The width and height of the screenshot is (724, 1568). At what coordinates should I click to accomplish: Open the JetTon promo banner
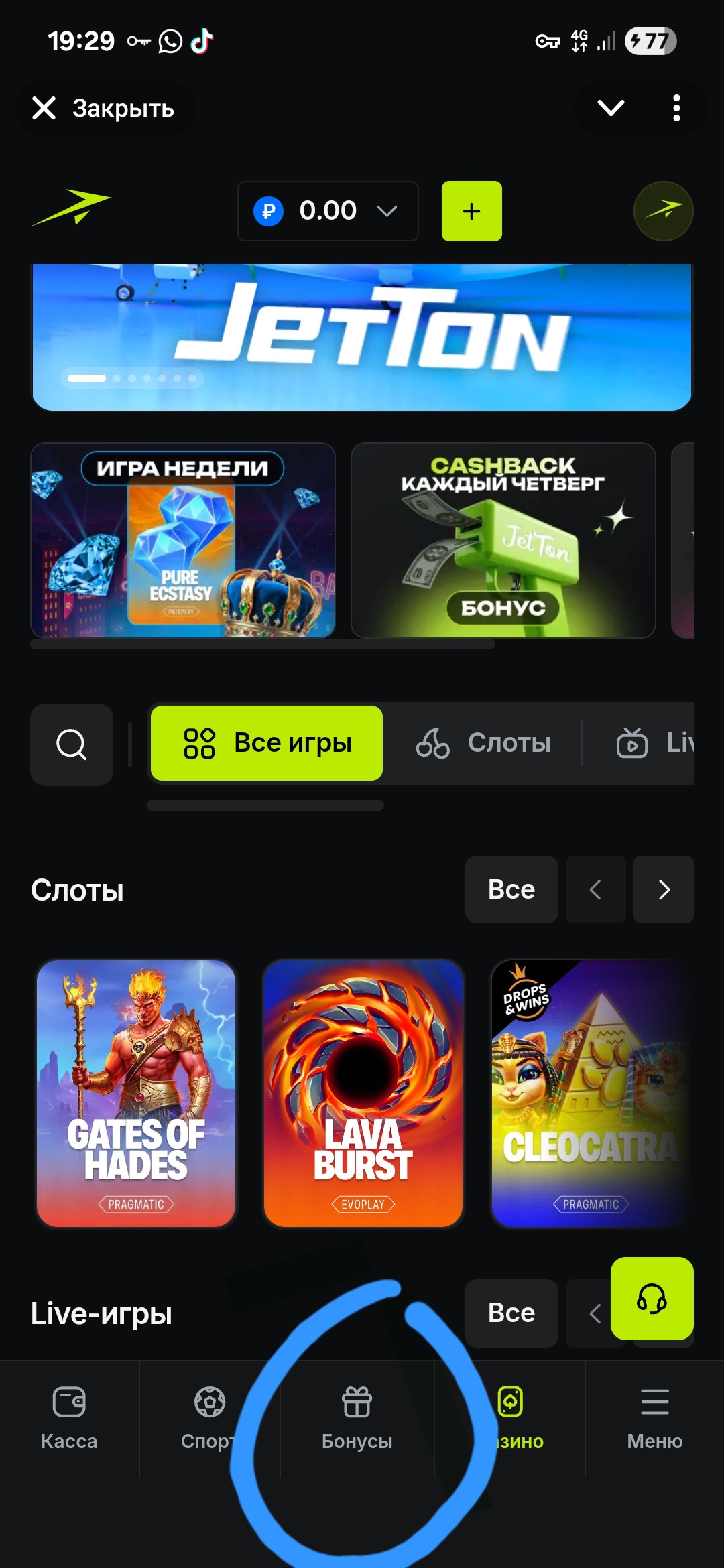click(x=362, y=336)
